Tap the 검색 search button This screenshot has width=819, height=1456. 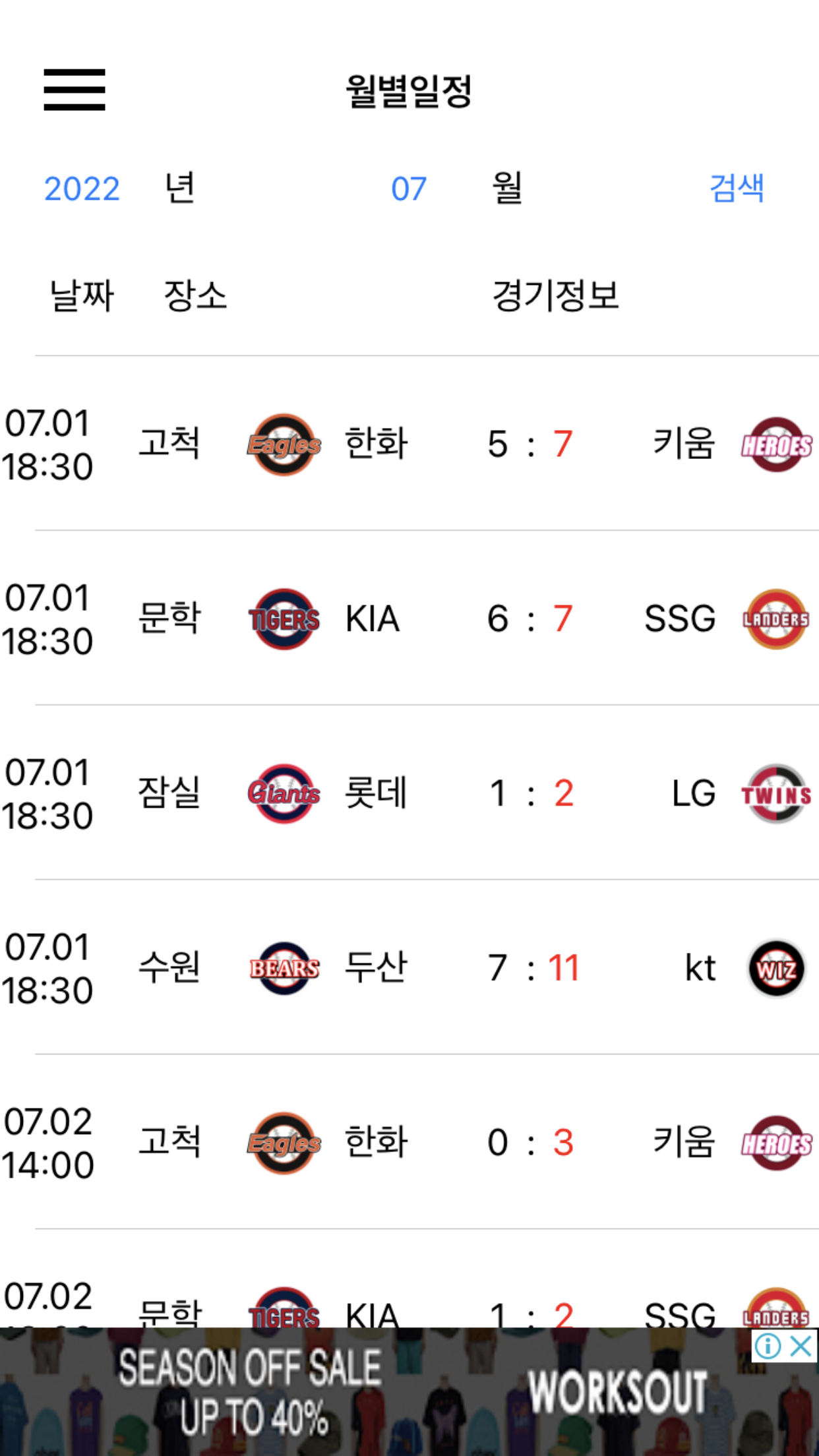pyautogui.click(x=737, y=189)
